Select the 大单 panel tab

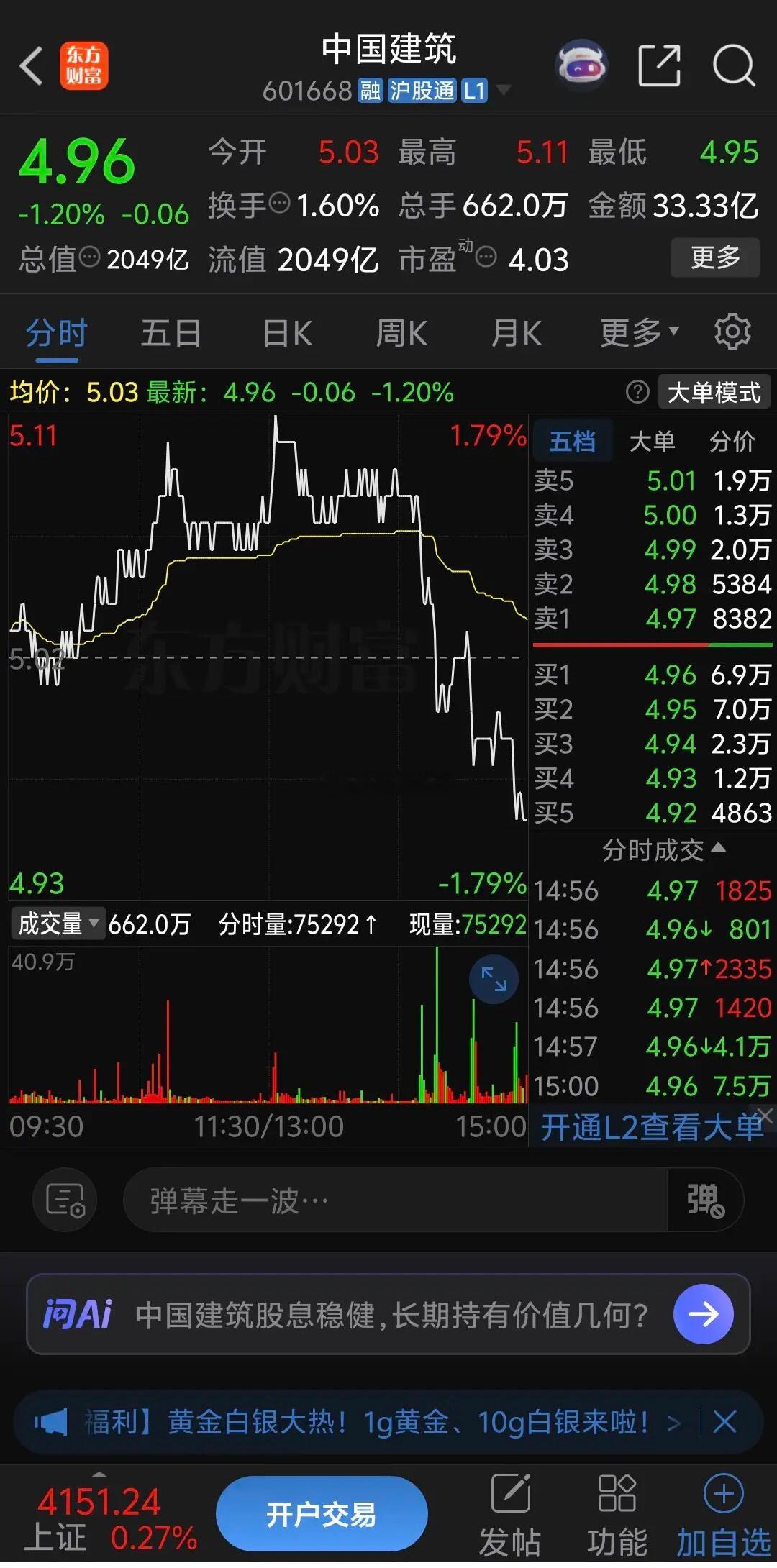tap(653, 440)
